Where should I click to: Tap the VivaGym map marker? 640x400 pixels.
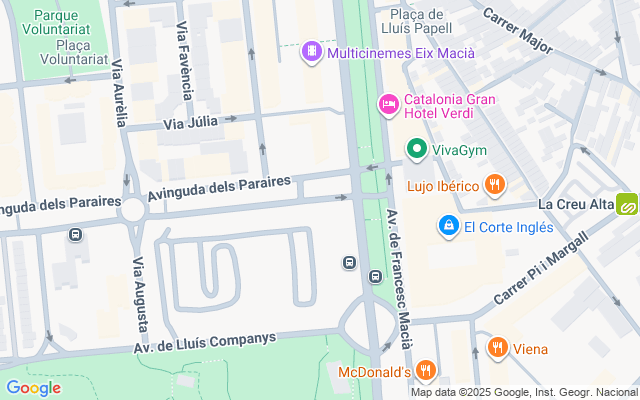pyautogui.click(x=416, y=150)
